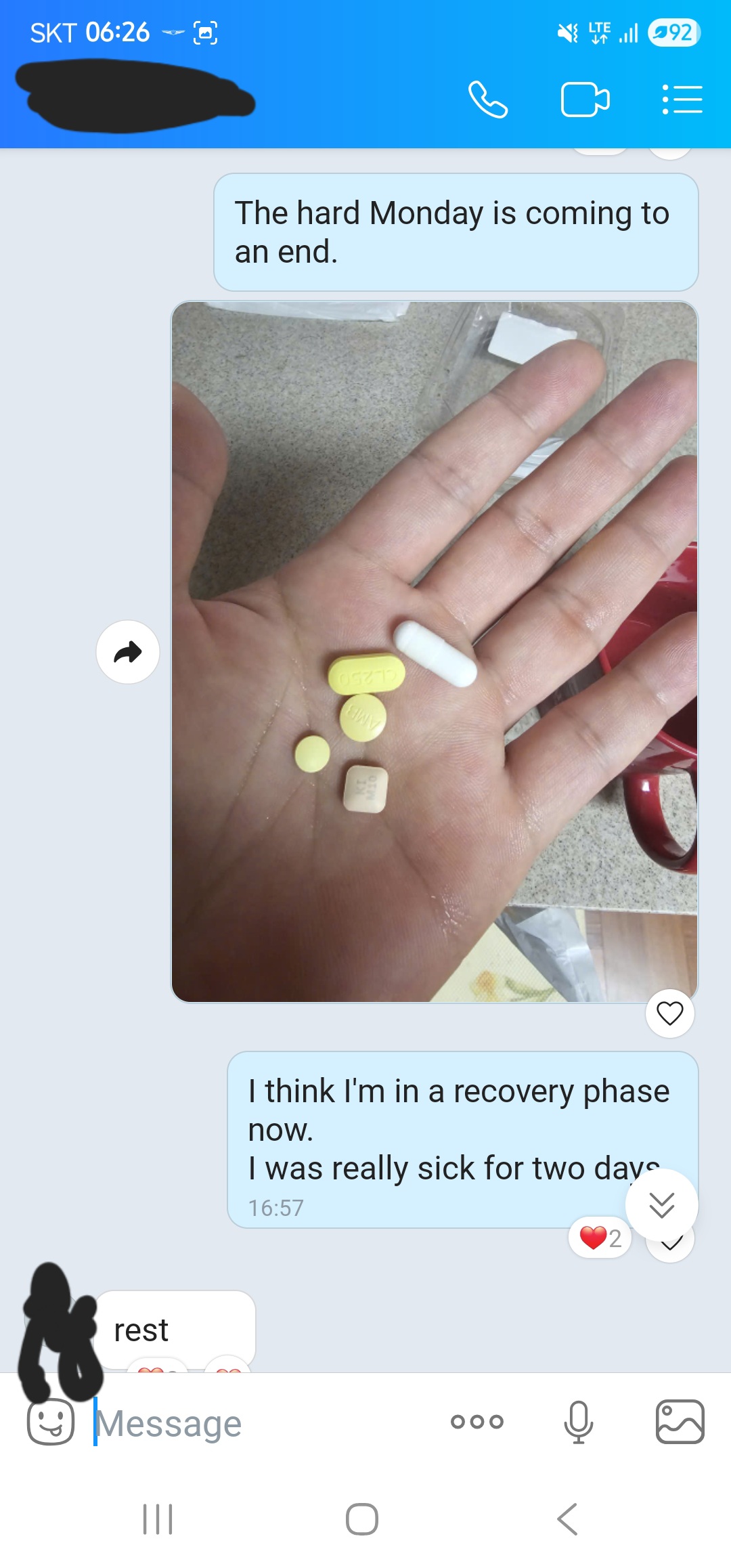Attach a photo from the gallery
This screenshot has width=731, height=1568.
click(x=680, y=1422)
